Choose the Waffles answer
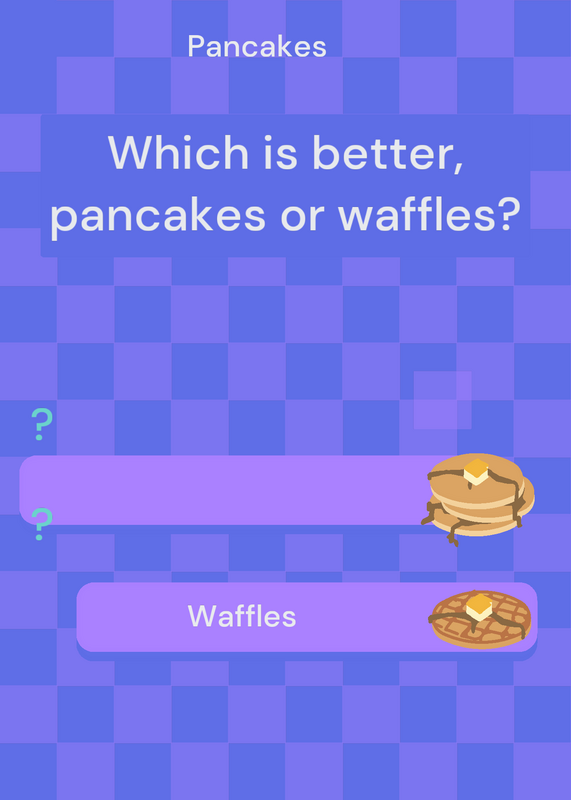The width and height of the screenshot is (571, 800). 307,617
